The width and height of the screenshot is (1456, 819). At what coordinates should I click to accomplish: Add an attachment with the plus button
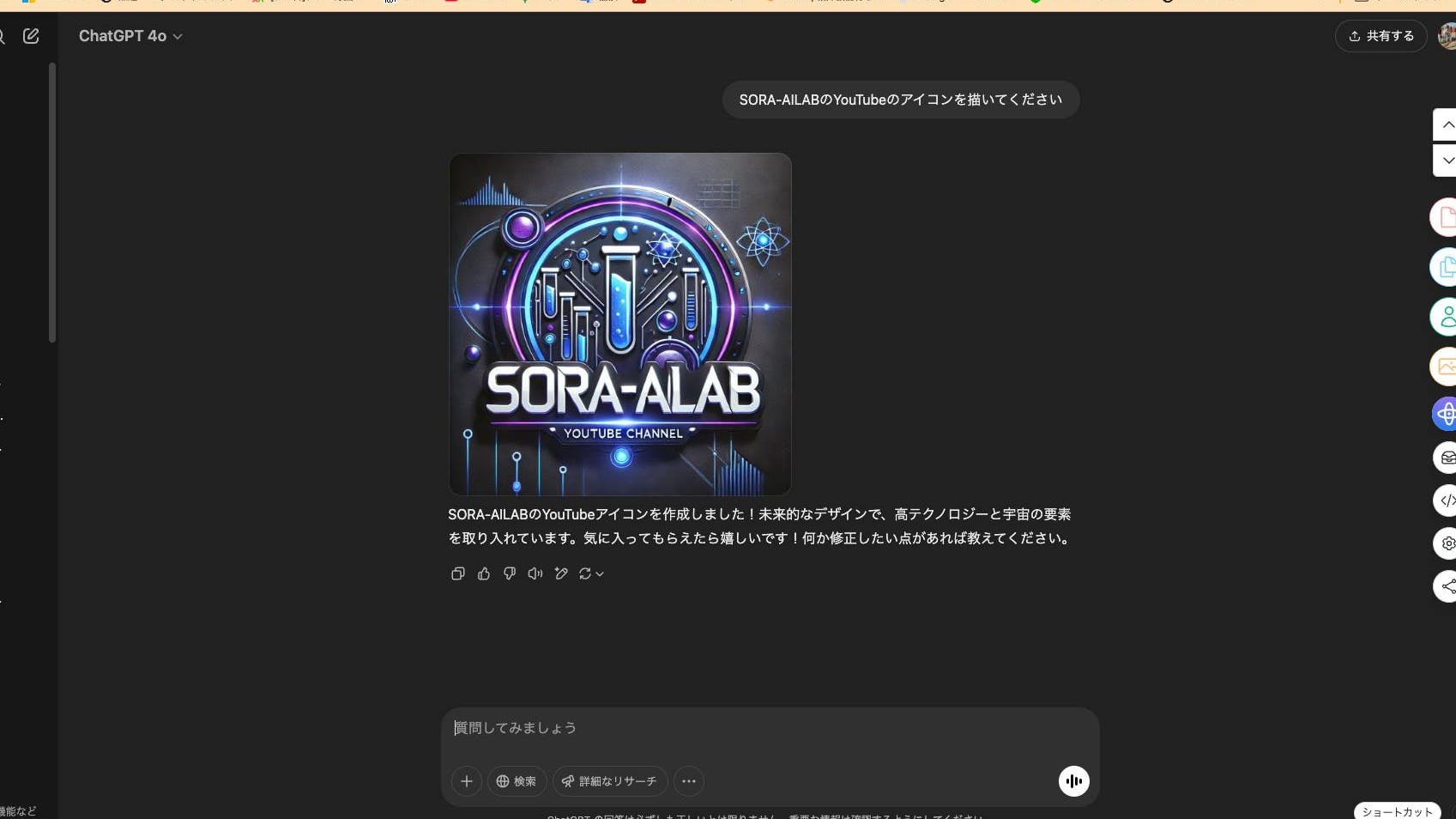coord(467,781)
